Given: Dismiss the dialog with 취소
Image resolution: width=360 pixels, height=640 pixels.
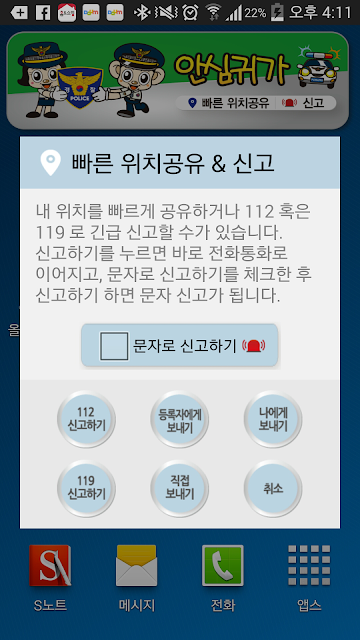Looking at the screenshot, I should [273, 489].
